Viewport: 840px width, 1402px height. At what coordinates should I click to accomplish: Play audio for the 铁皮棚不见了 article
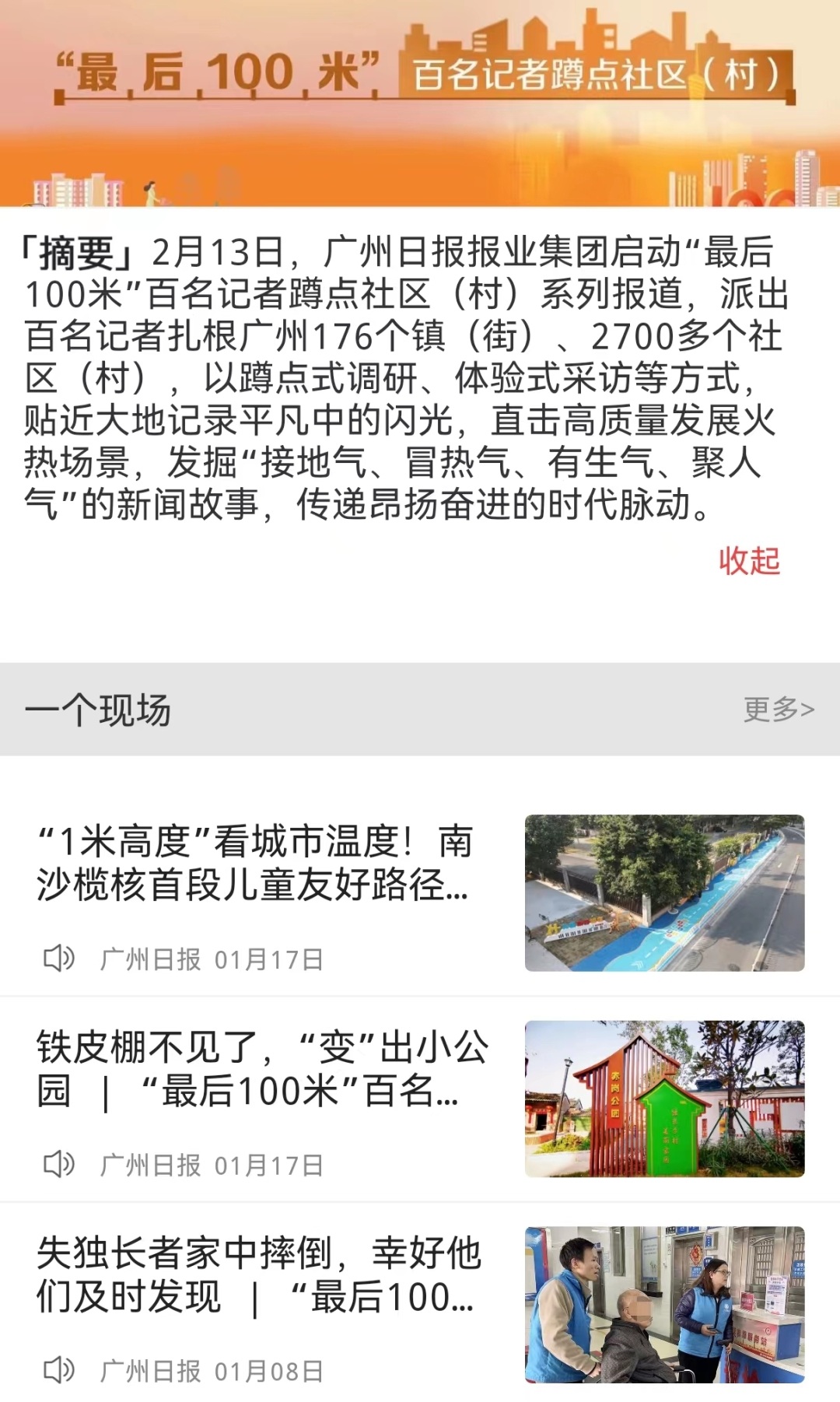pos(58,1165)
